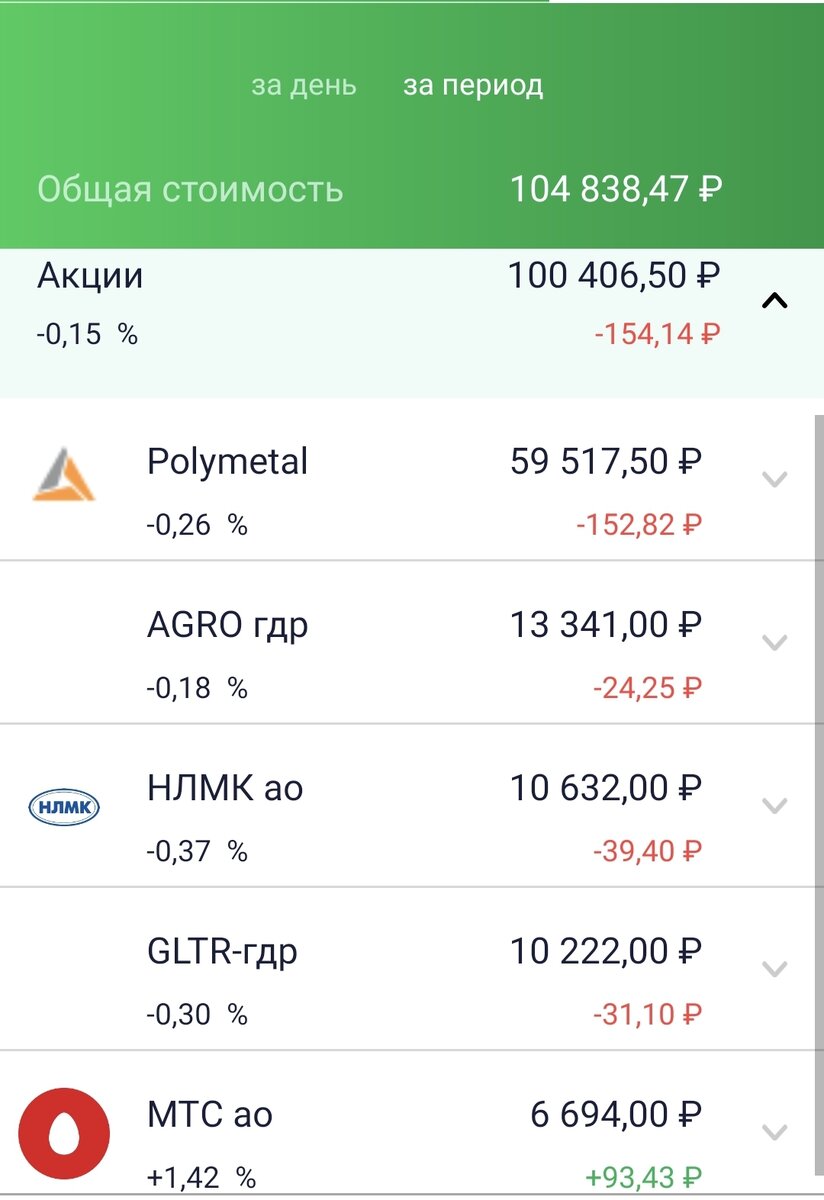The height and width of the screenshot is (1200, 824).
Task: Open the GLTR-гдр stock page
Action: click(222, 951)
